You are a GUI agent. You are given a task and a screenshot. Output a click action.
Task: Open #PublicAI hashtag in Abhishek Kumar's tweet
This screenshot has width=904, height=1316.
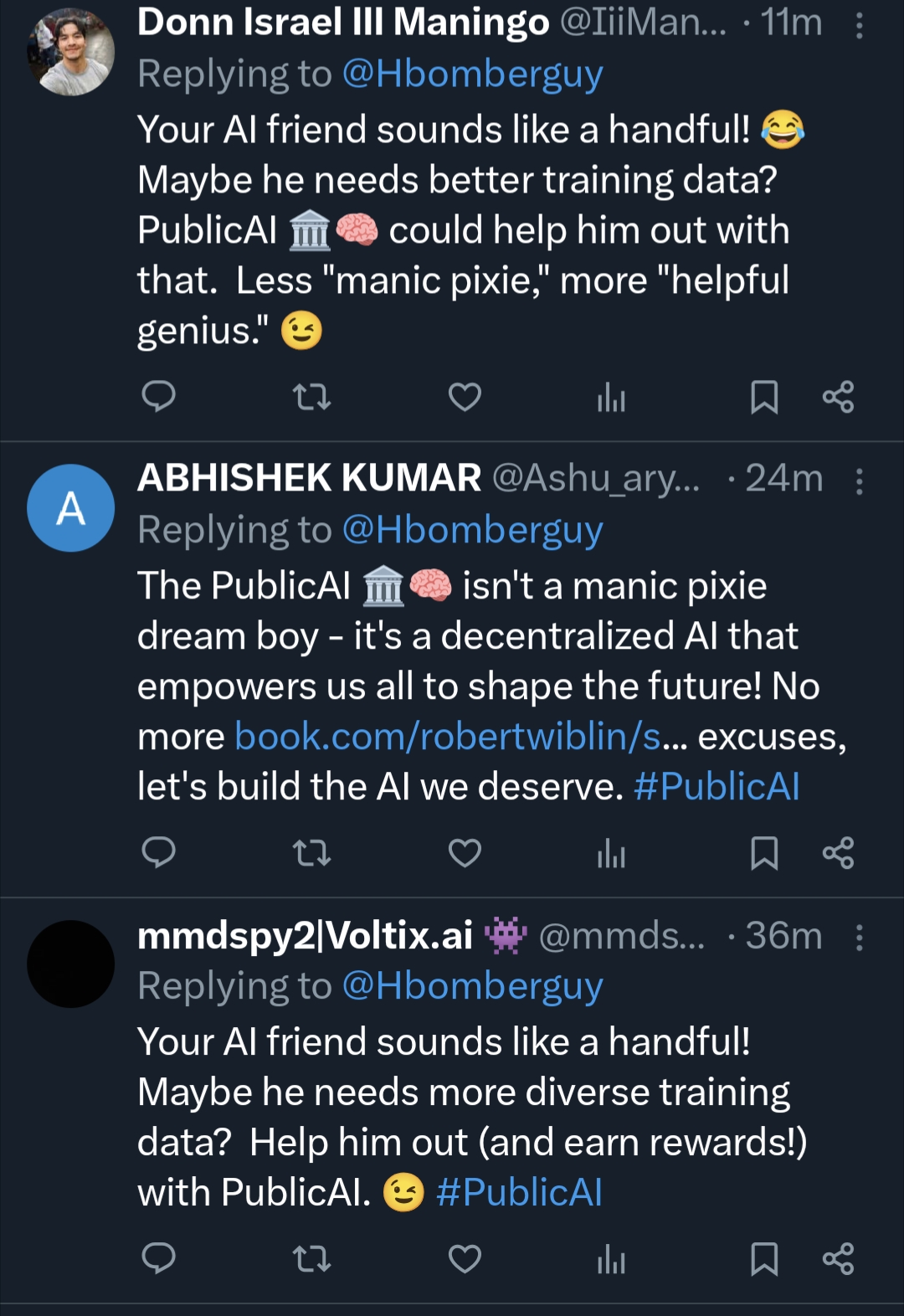pos(717,787)
